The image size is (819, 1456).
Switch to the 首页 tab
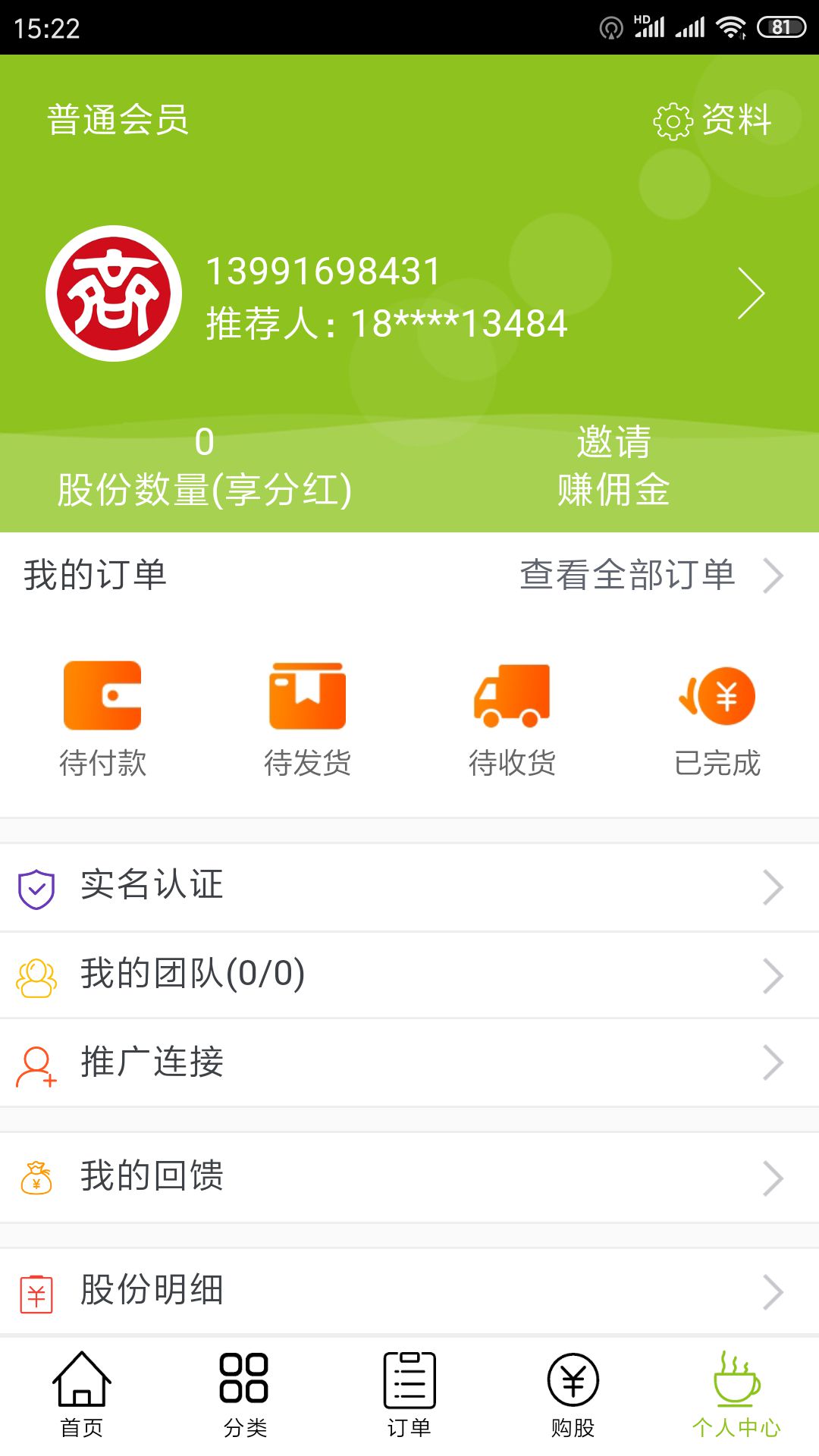click(81, 1395)
